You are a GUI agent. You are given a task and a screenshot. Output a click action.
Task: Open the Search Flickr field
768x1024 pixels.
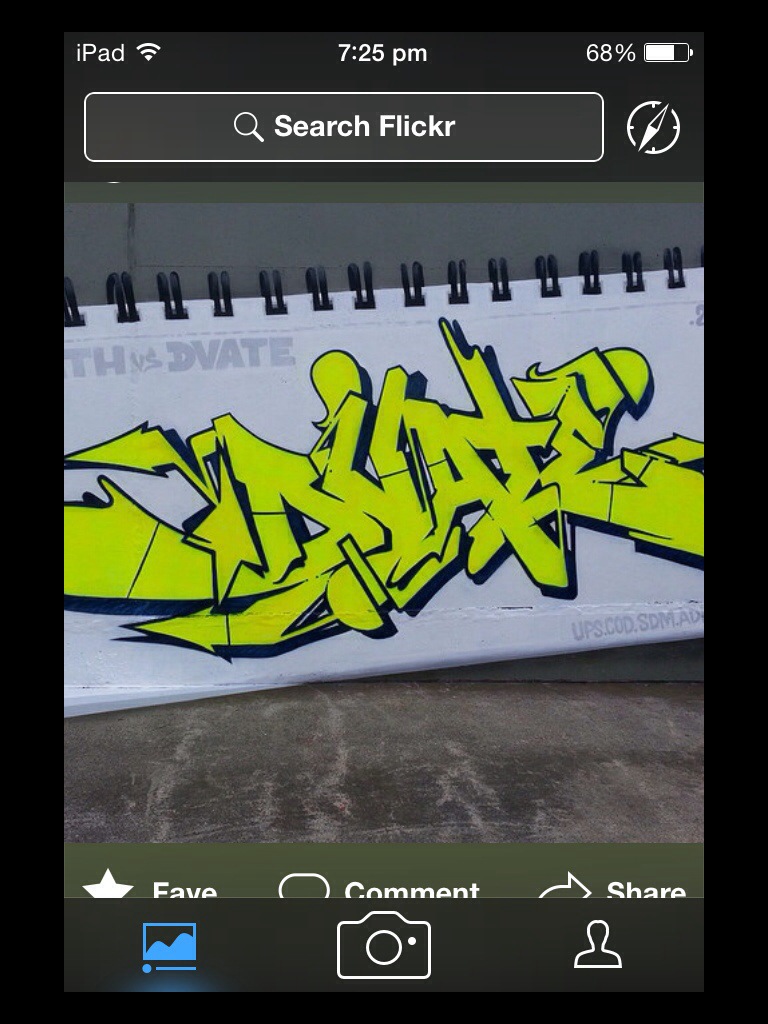coord(344,127)
